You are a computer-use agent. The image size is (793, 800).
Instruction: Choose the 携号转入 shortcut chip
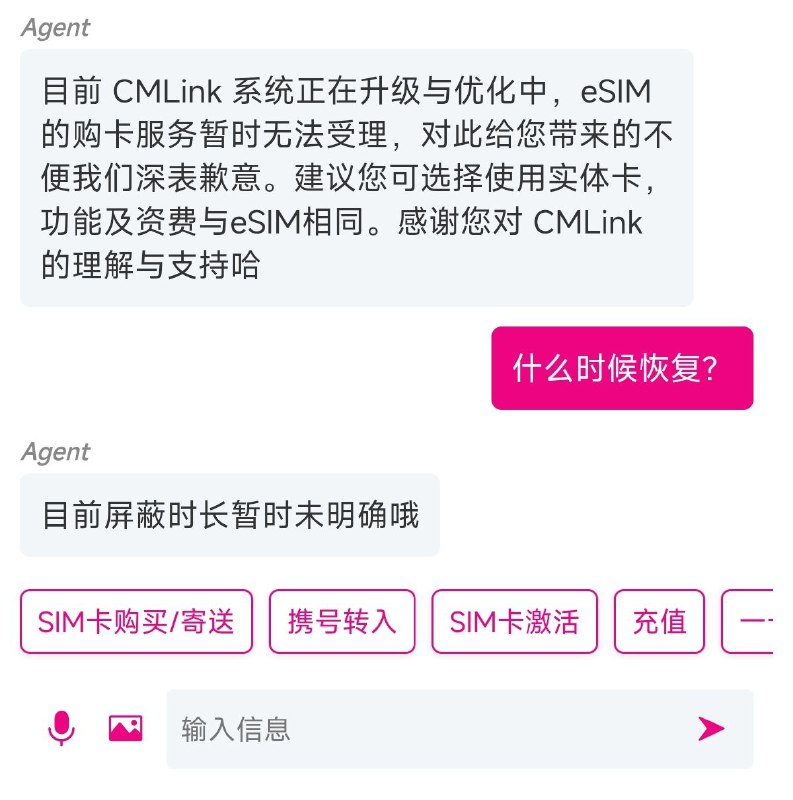pyautogui.click(x=341, y=621)
